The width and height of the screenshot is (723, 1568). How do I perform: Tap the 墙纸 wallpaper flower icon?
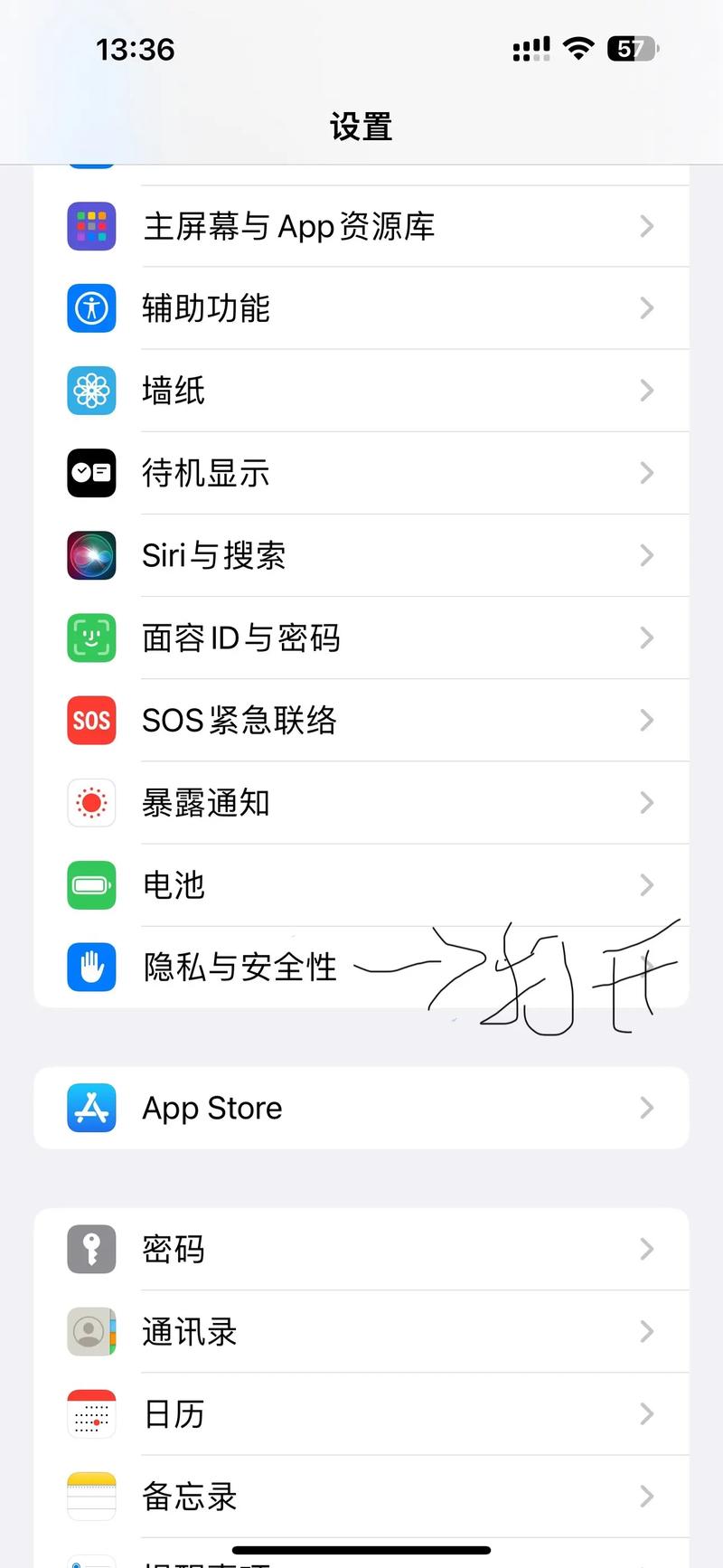click(x=90, y=391)
